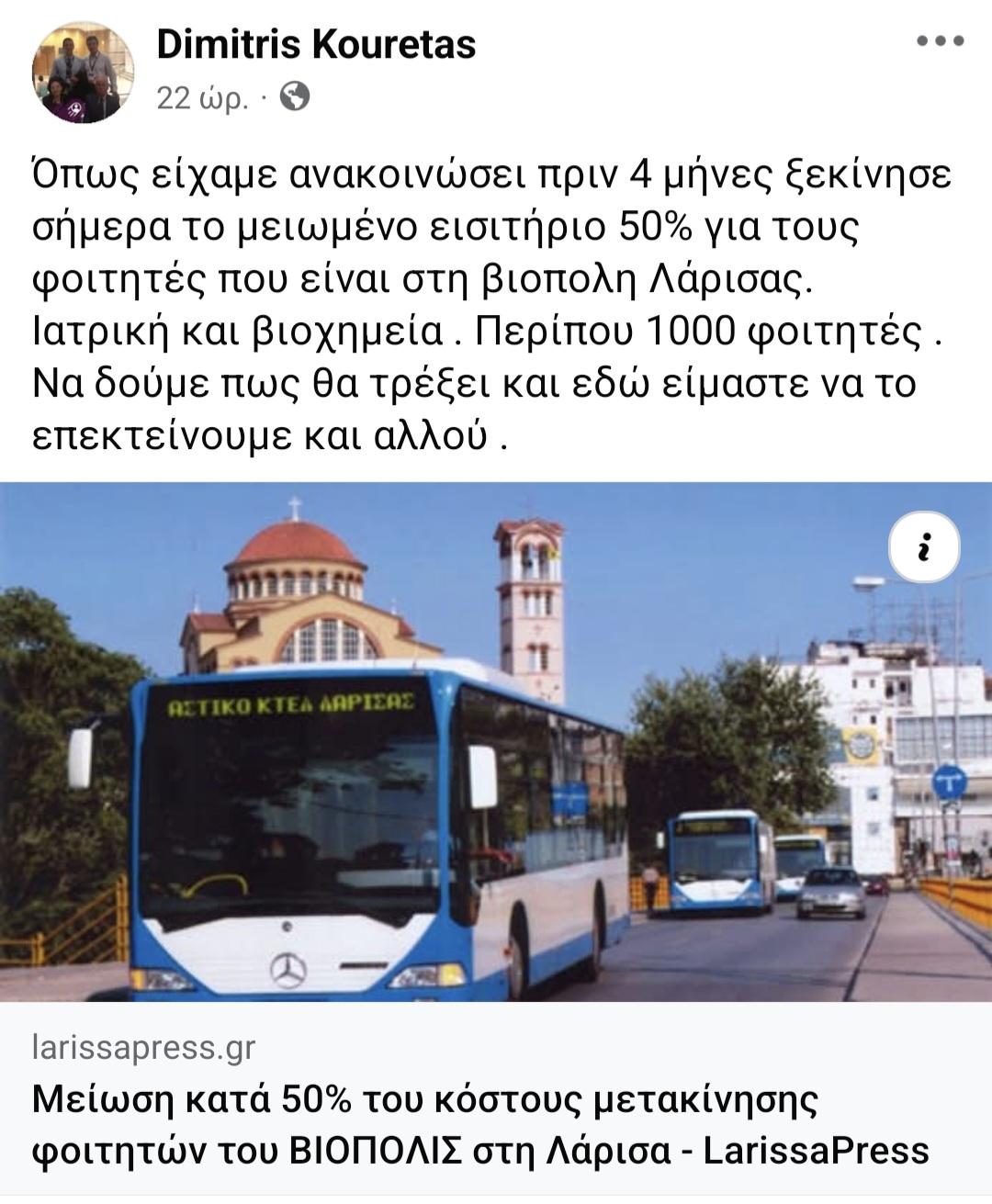The width and height of the screenshot is (992, 1204).
Task: Tap the link info icon
Action: point(924,547)
